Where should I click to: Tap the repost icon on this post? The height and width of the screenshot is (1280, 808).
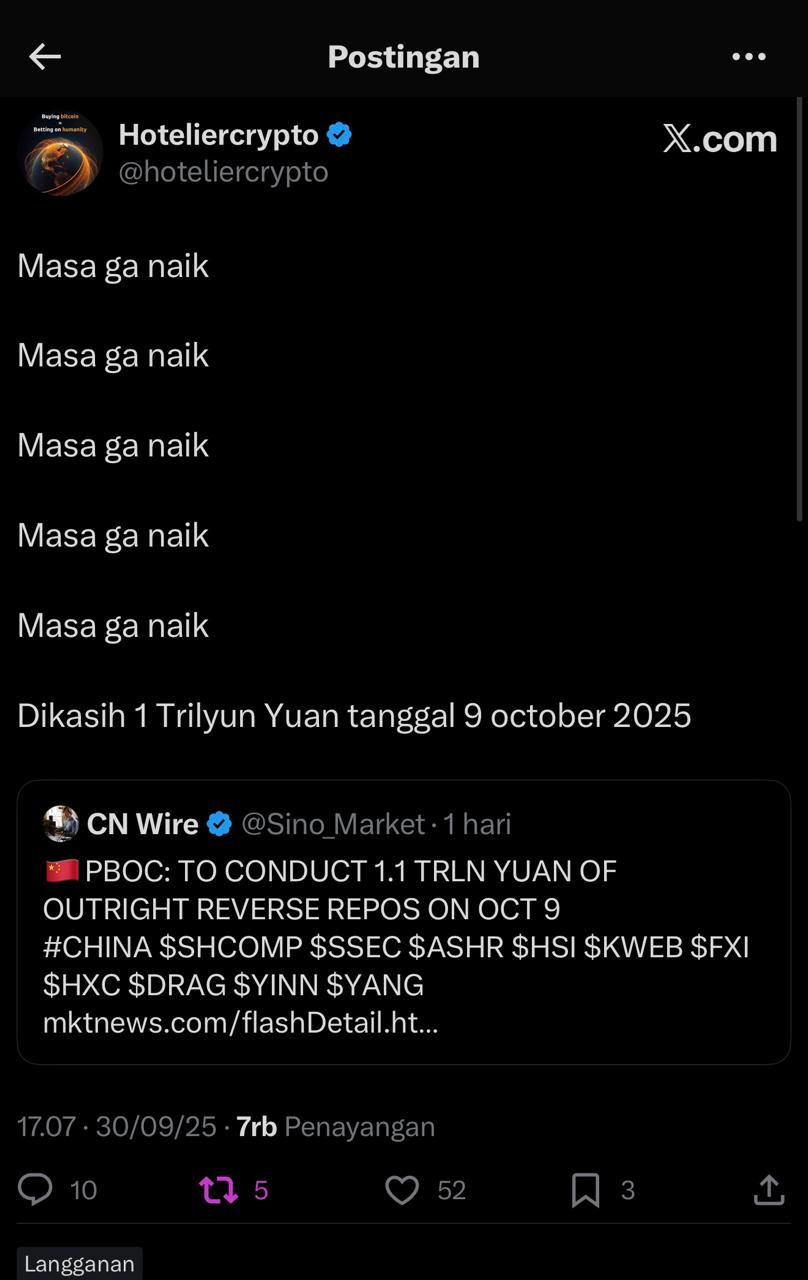[x=218, y=1189]
